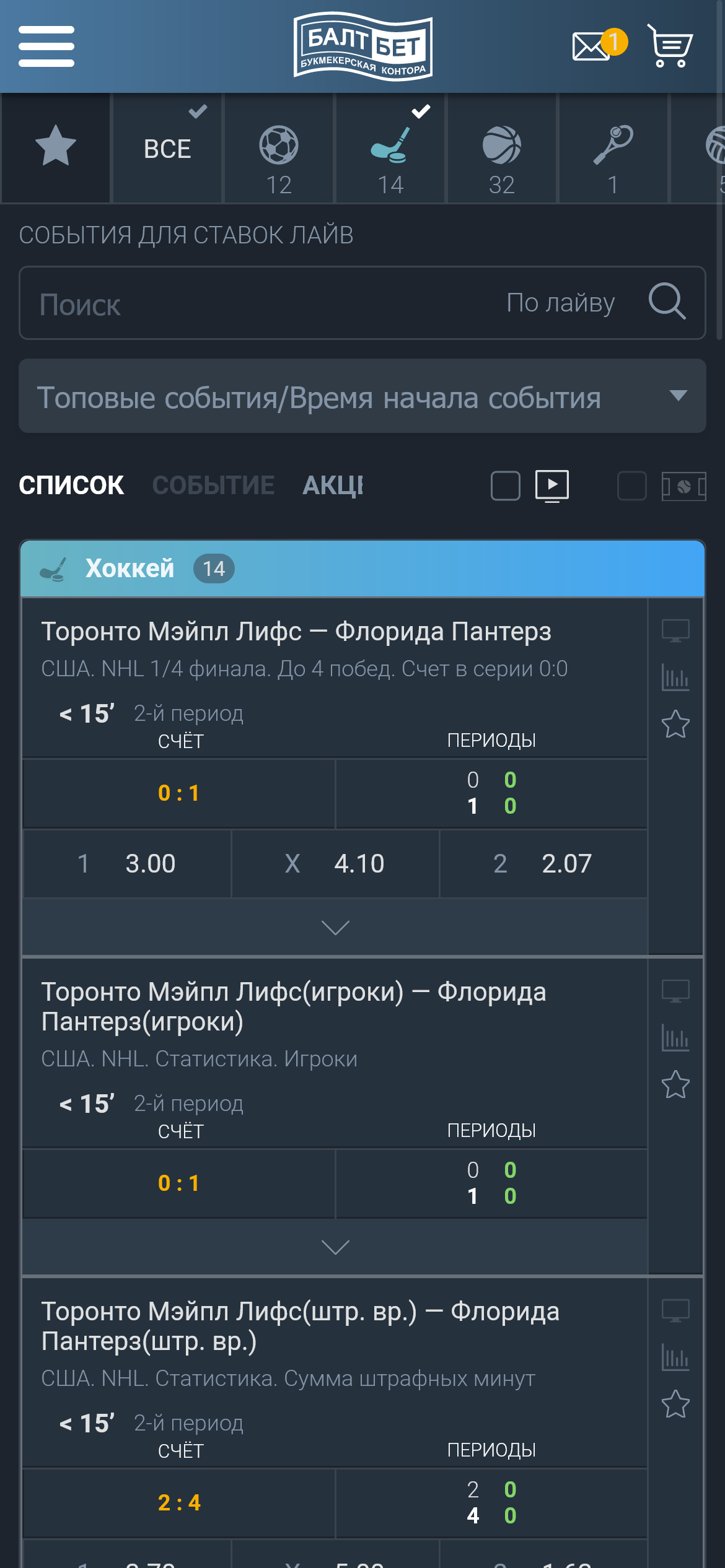
Task: Select the ВСЕ sports filter
Action: click(x=167, y=149)
